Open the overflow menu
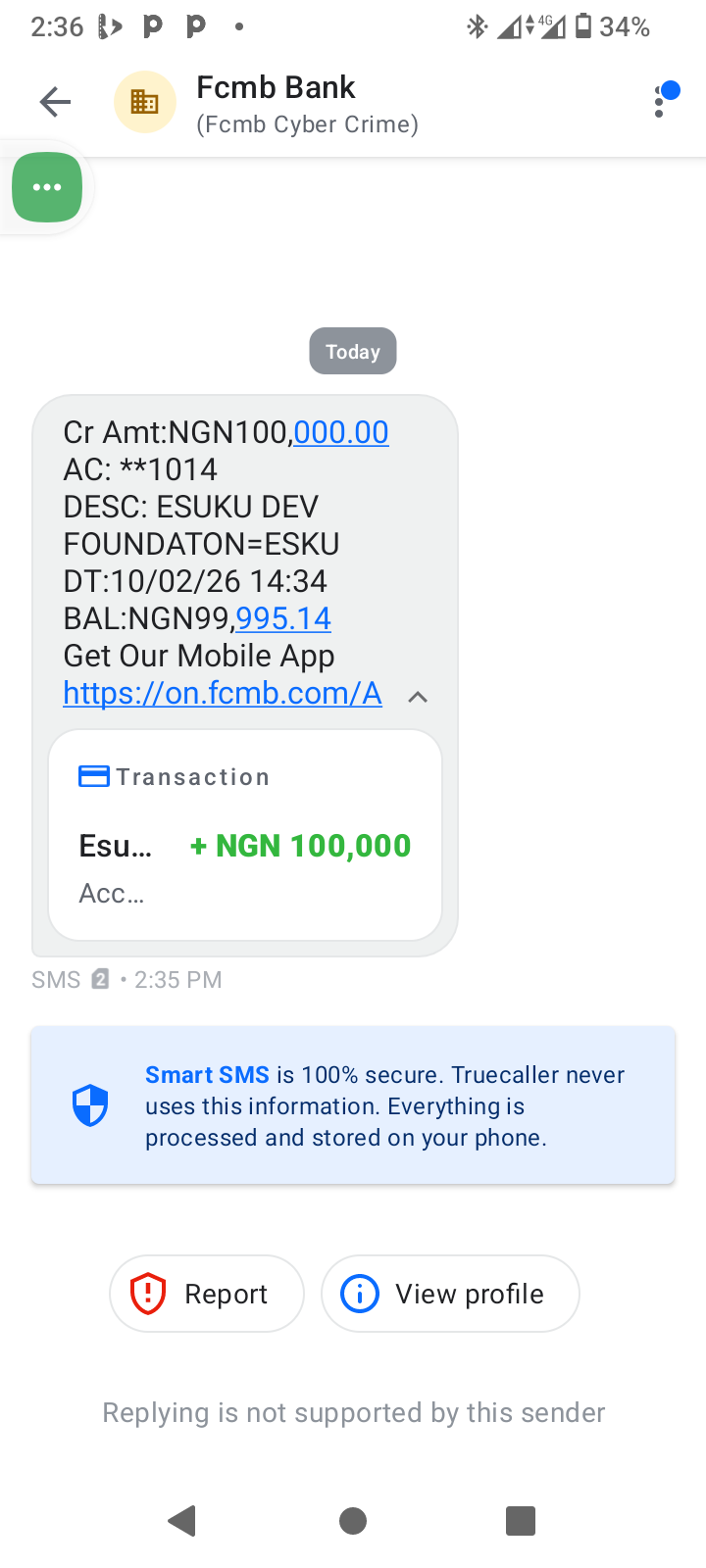Viewport: 706px width, 1568px height. [660, 102]
